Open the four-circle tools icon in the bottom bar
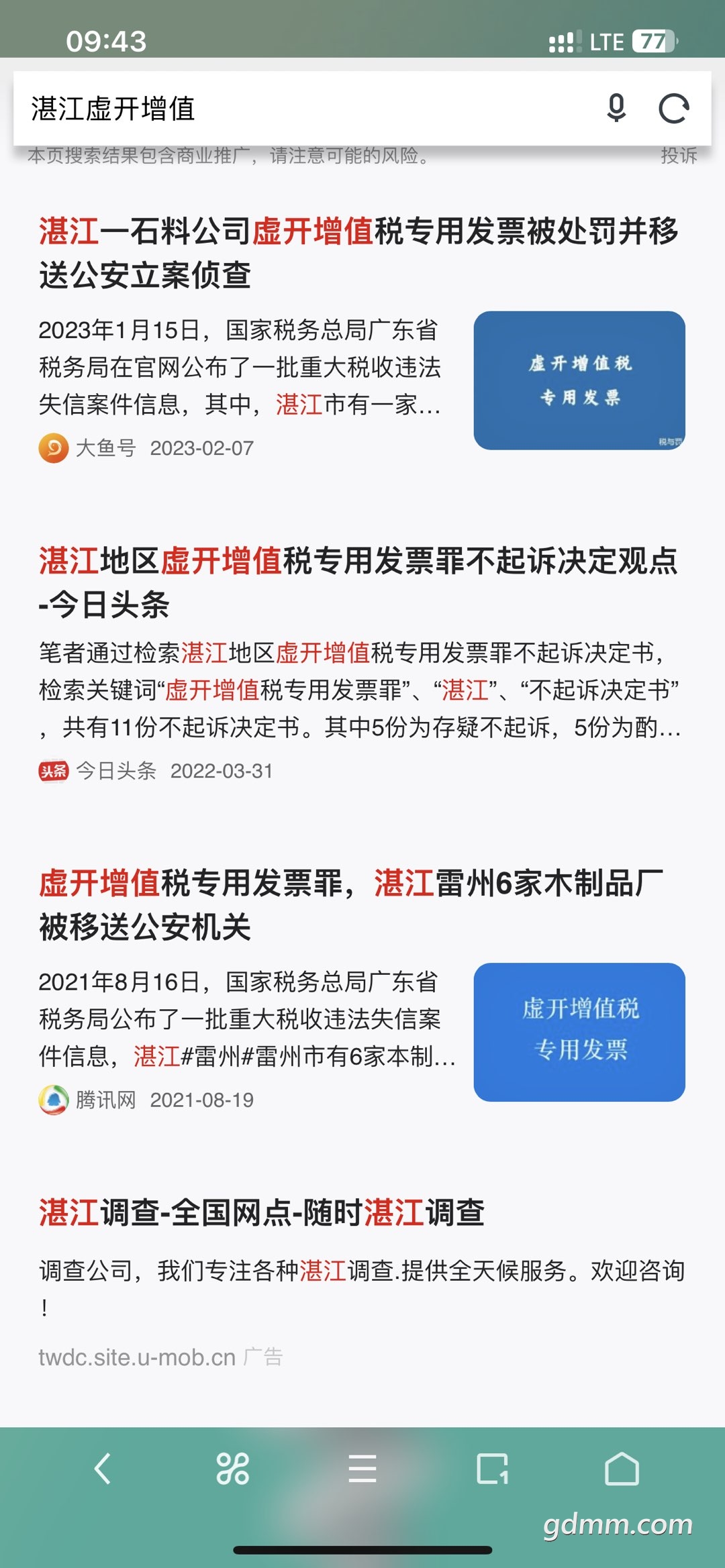This screenshot has height=1568, width=725. (233, 1468)
